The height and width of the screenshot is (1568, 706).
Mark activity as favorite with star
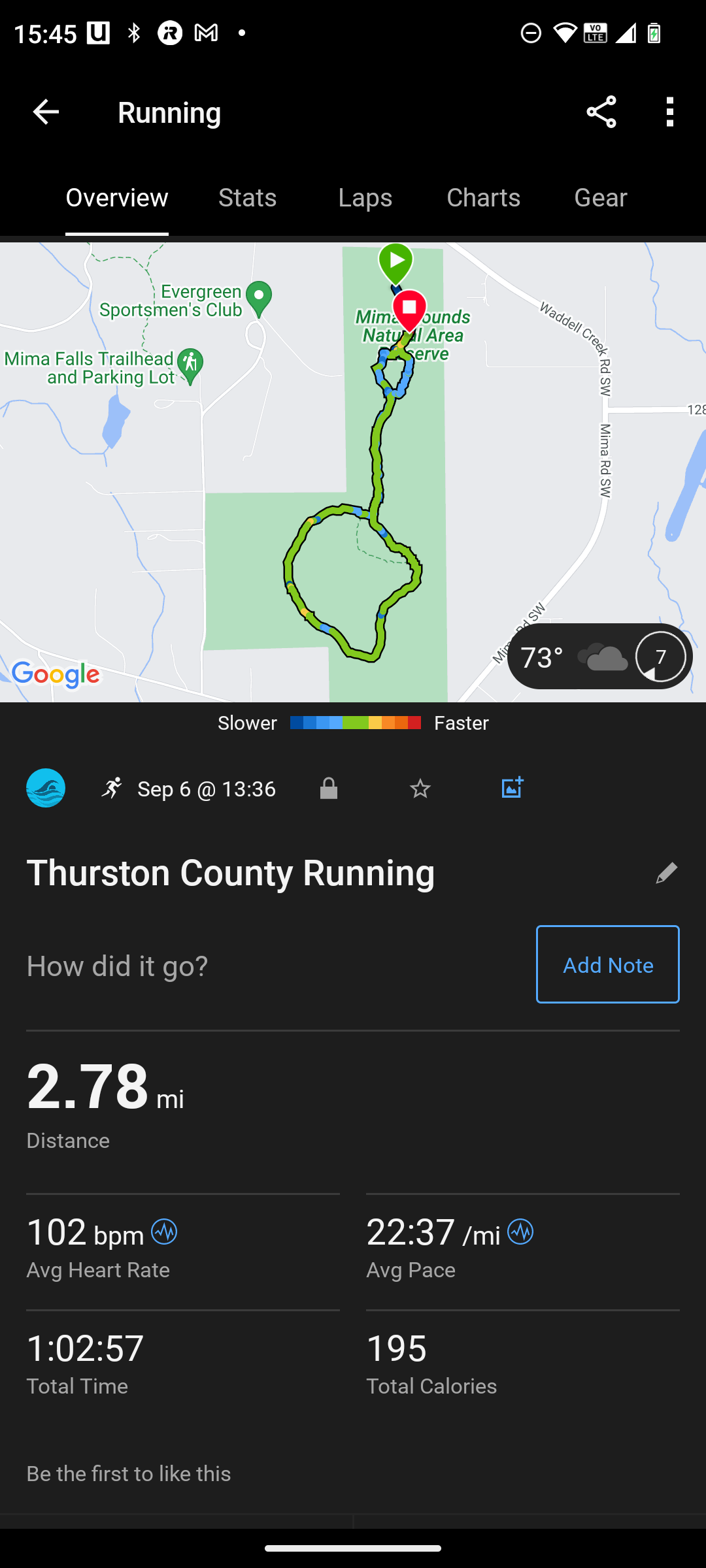(420, 789)
